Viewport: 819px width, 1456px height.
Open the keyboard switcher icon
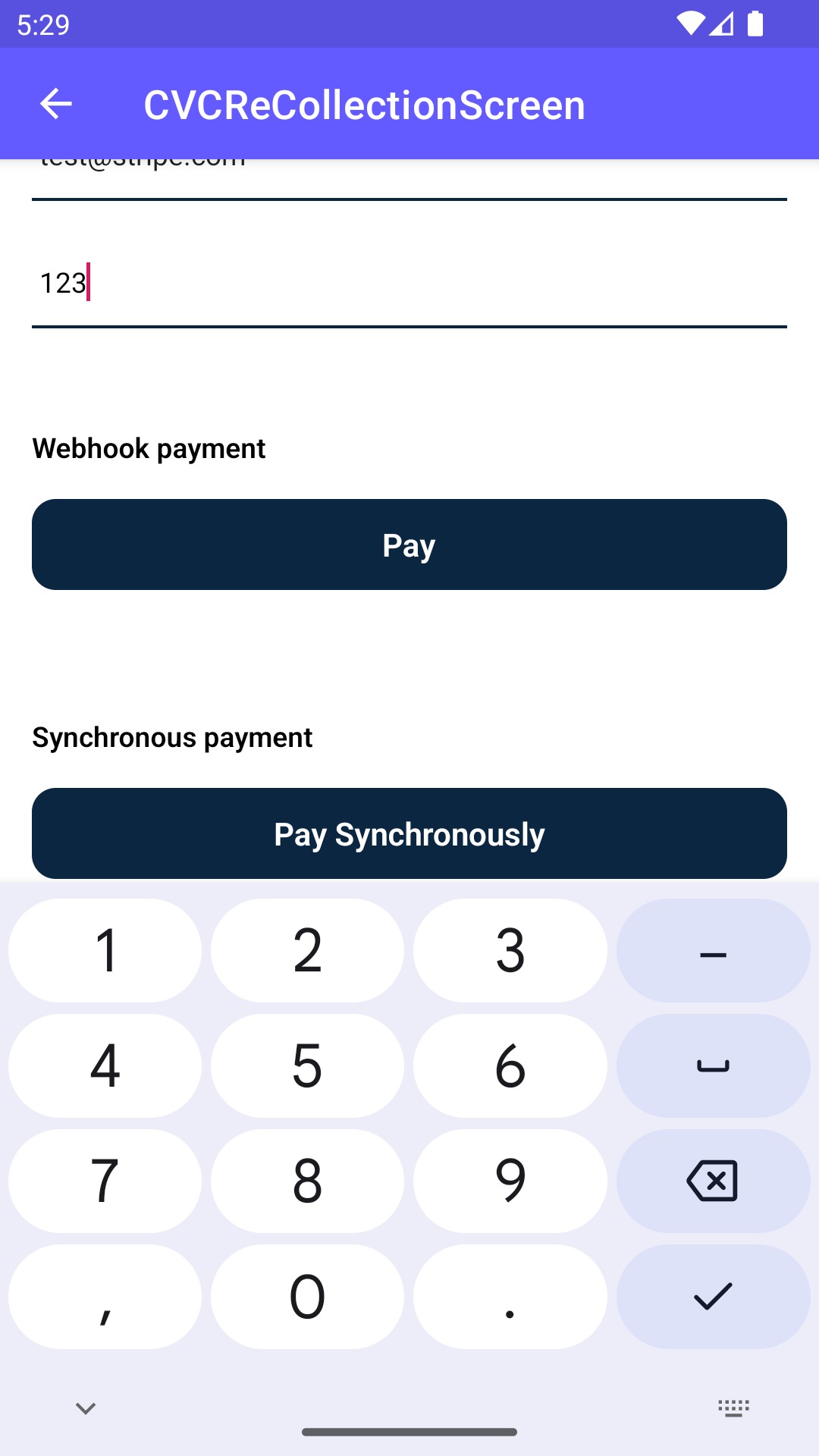733,1408
